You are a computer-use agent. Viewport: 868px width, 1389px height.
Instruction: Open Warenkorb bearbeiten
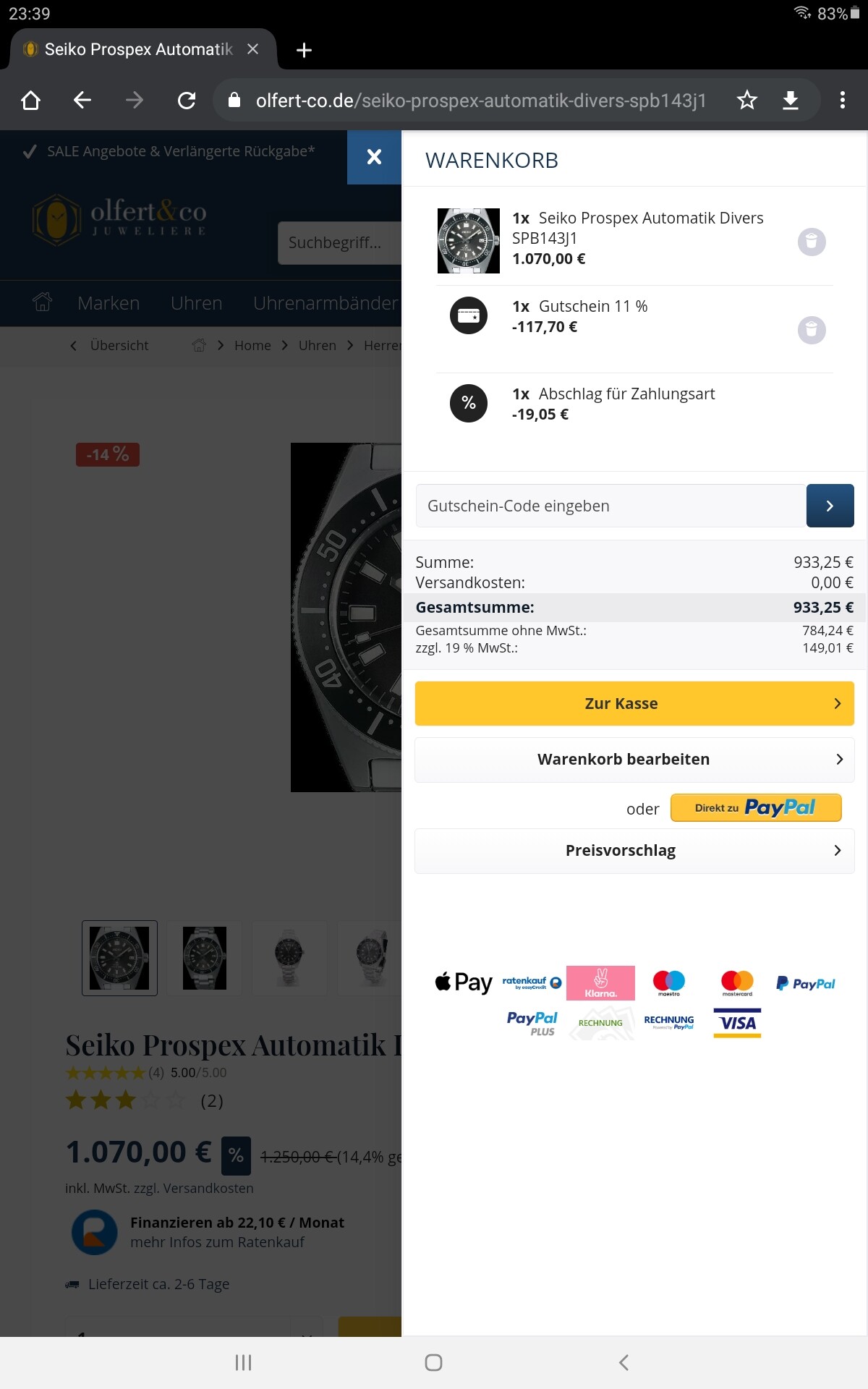634,760
